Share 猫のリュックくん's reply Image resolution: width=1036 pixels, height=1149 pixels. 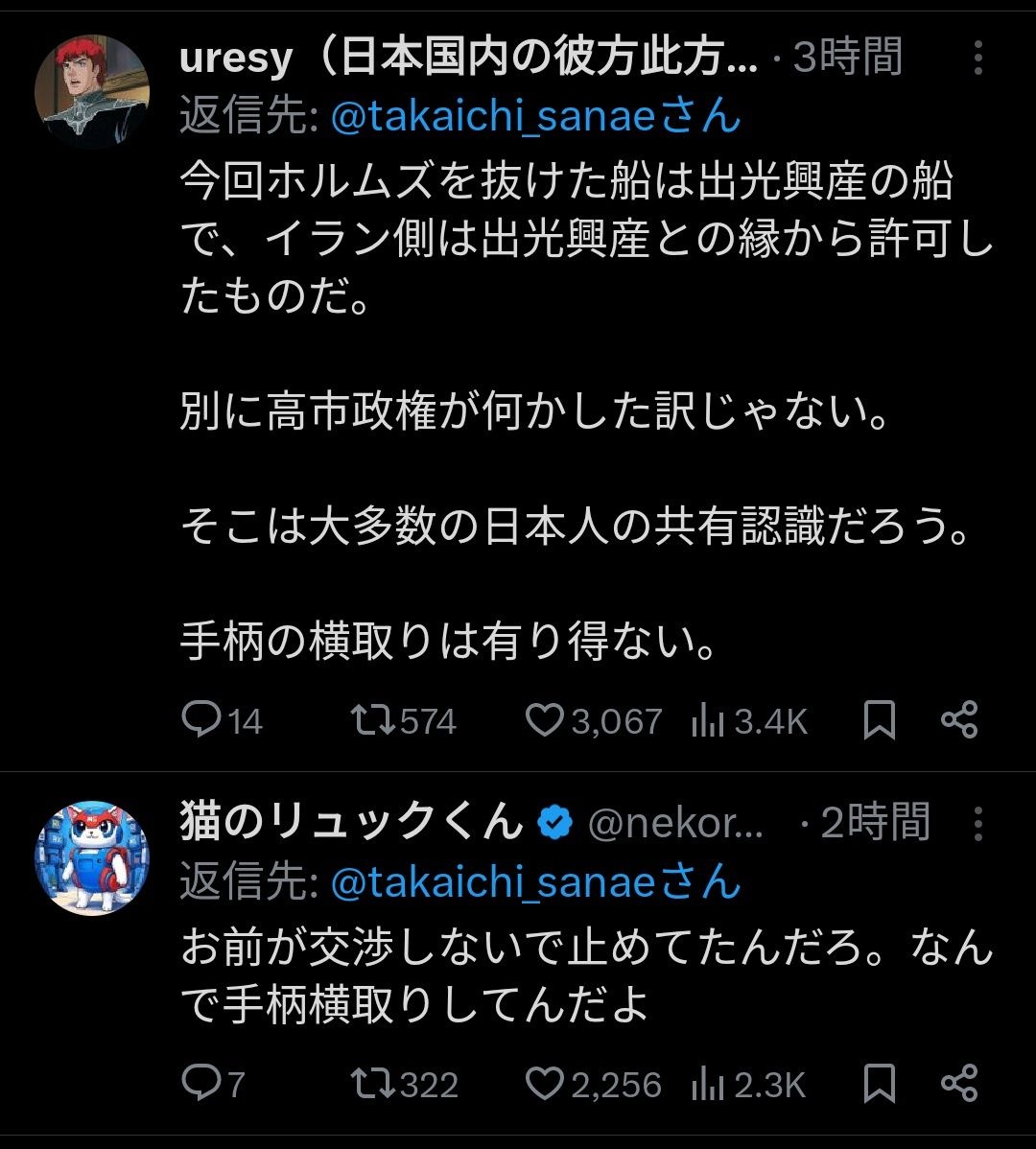[x=958, y=1084]
